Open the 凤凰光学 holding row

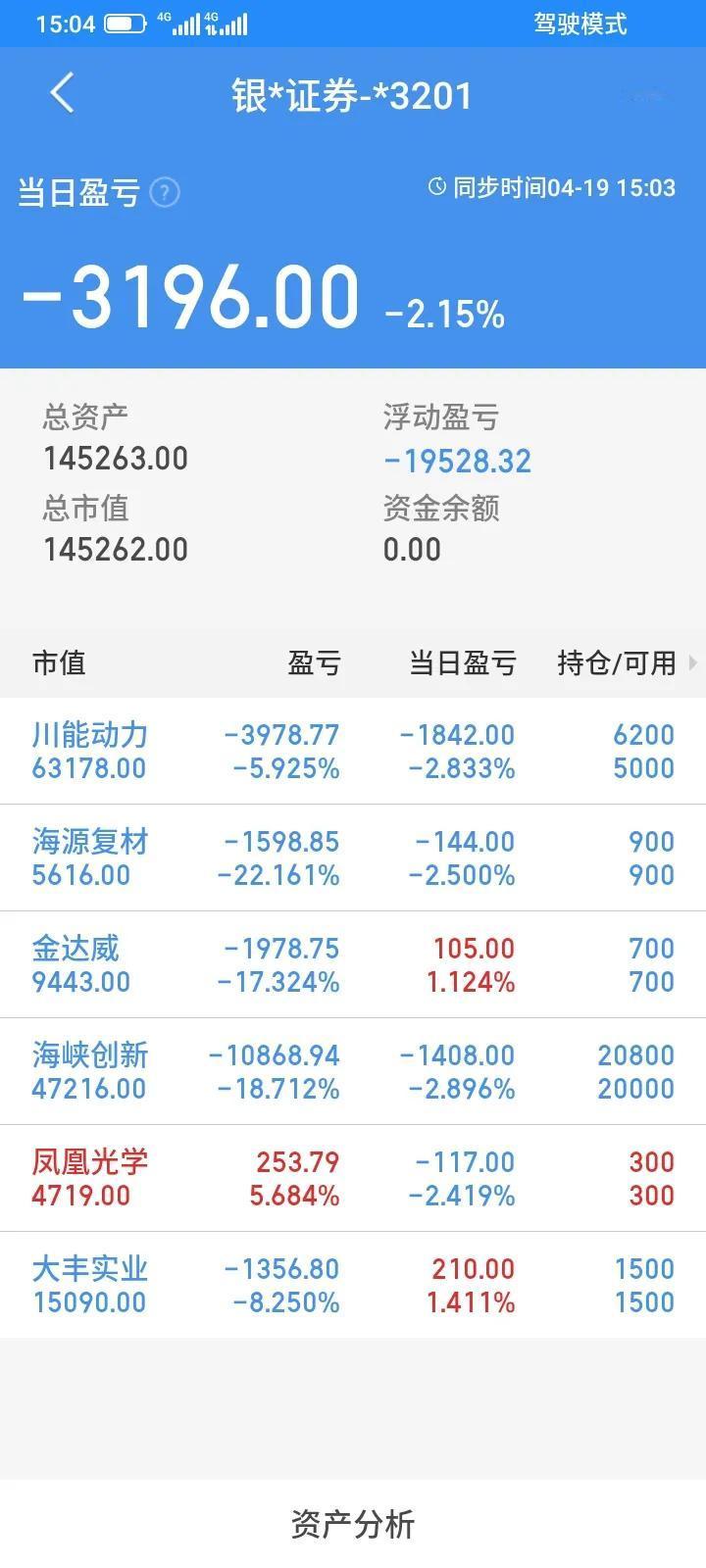[x=353, y=1178]
